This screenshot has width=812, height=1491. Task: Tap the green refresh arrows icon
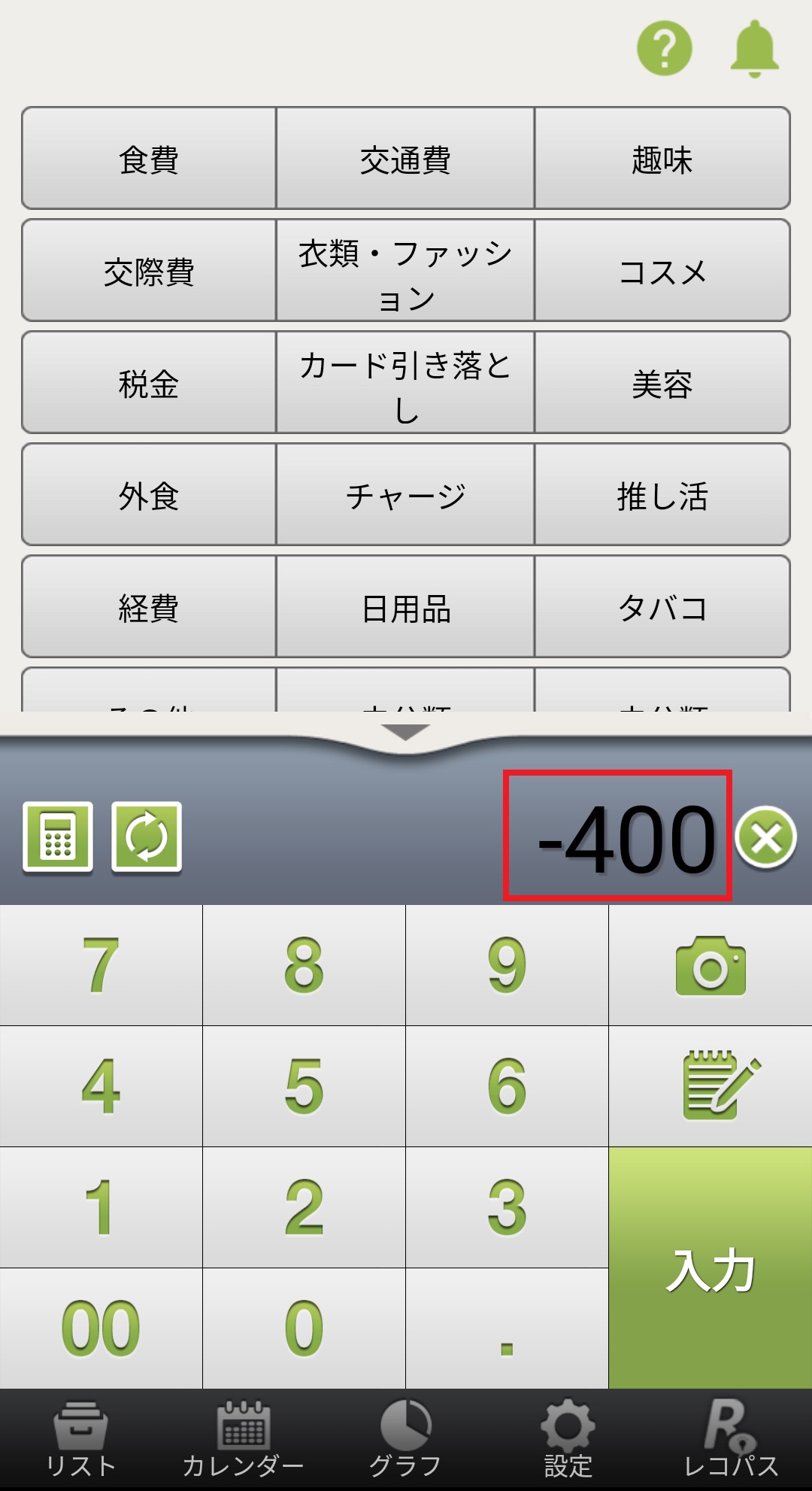[x=147, y=837]
